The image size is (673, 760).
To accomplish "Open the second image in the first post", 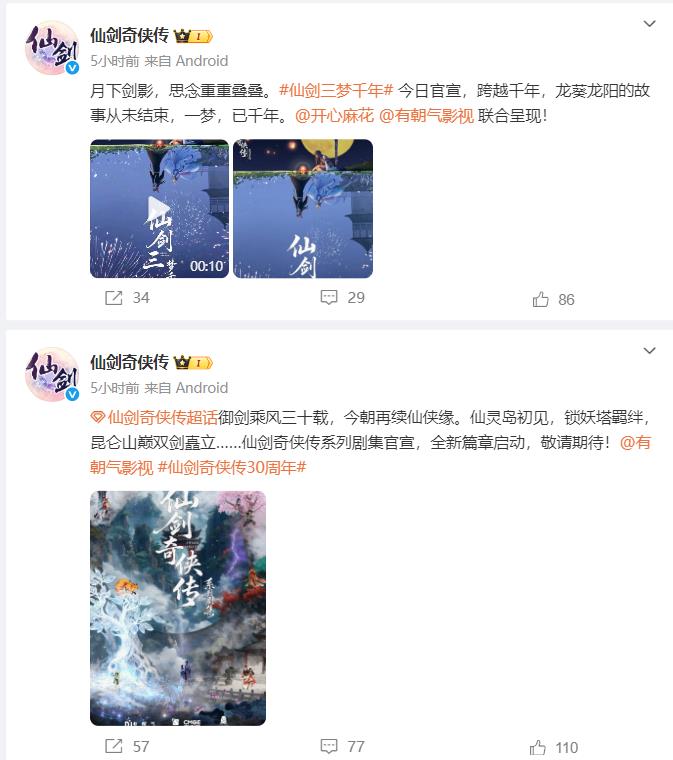I will 302,209.
